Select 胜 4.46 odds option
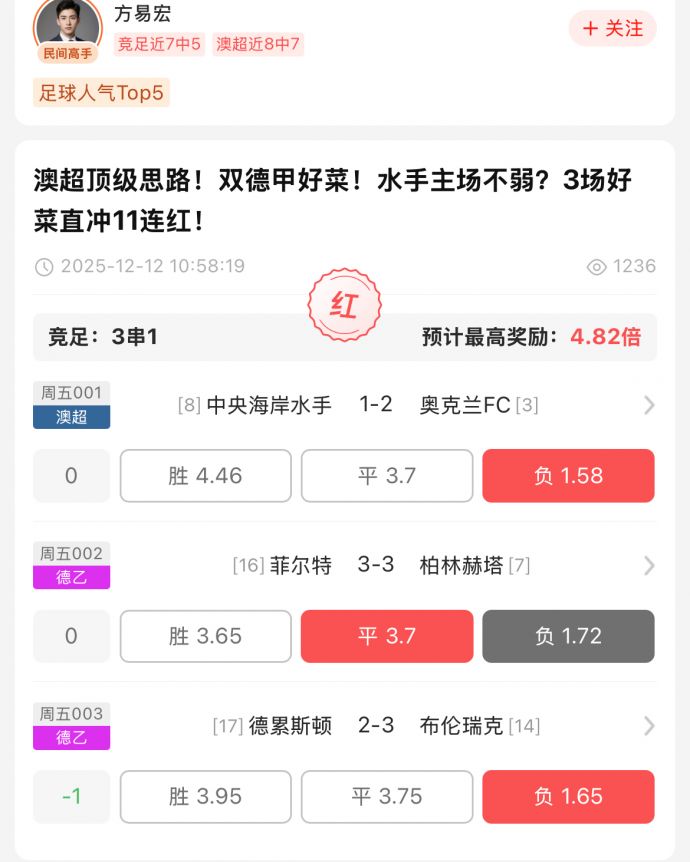690x862 pixels. 206,476
